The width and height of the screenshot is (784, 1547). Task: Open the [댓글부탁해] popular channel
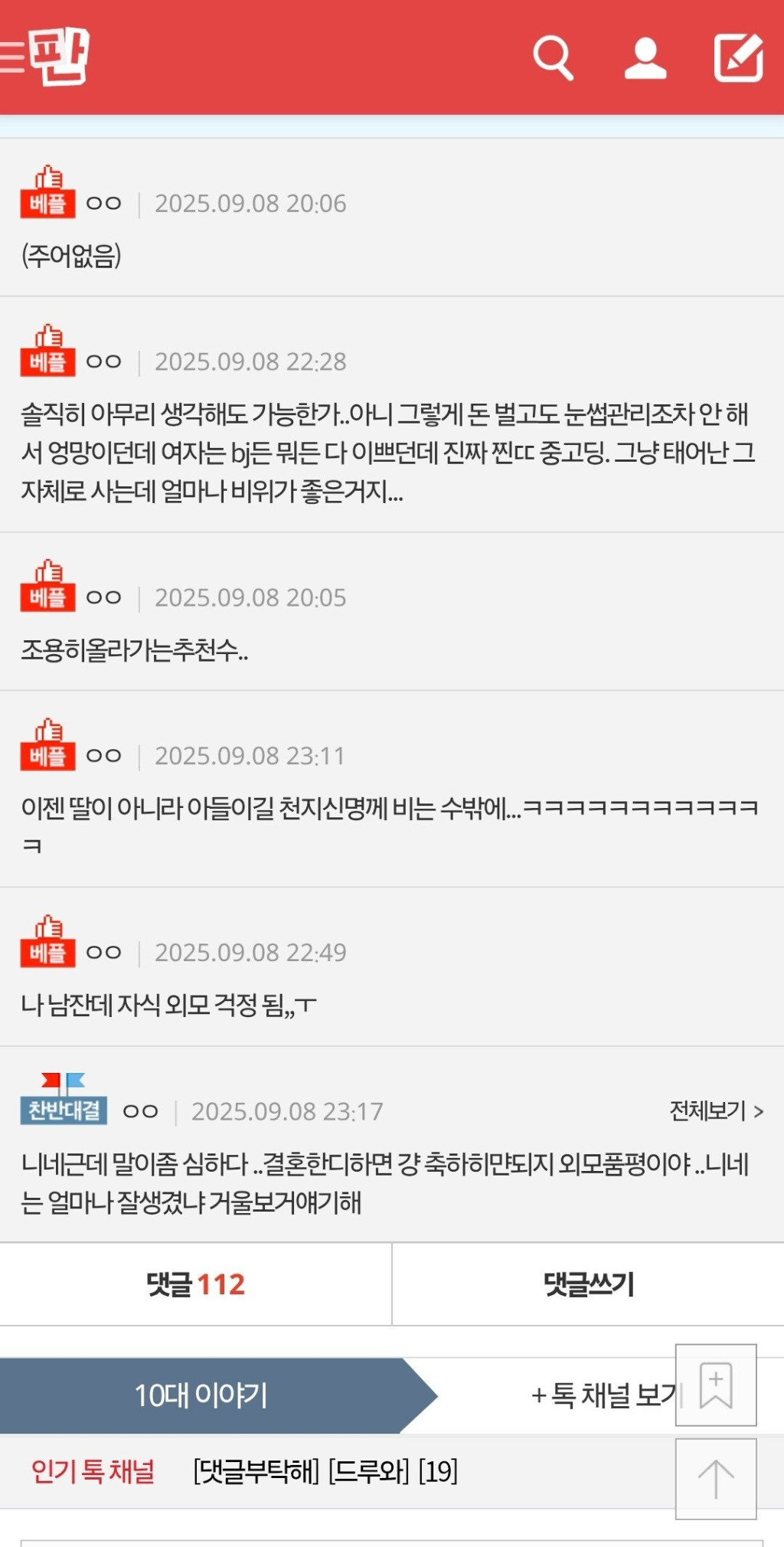(x=256, y=1471)
